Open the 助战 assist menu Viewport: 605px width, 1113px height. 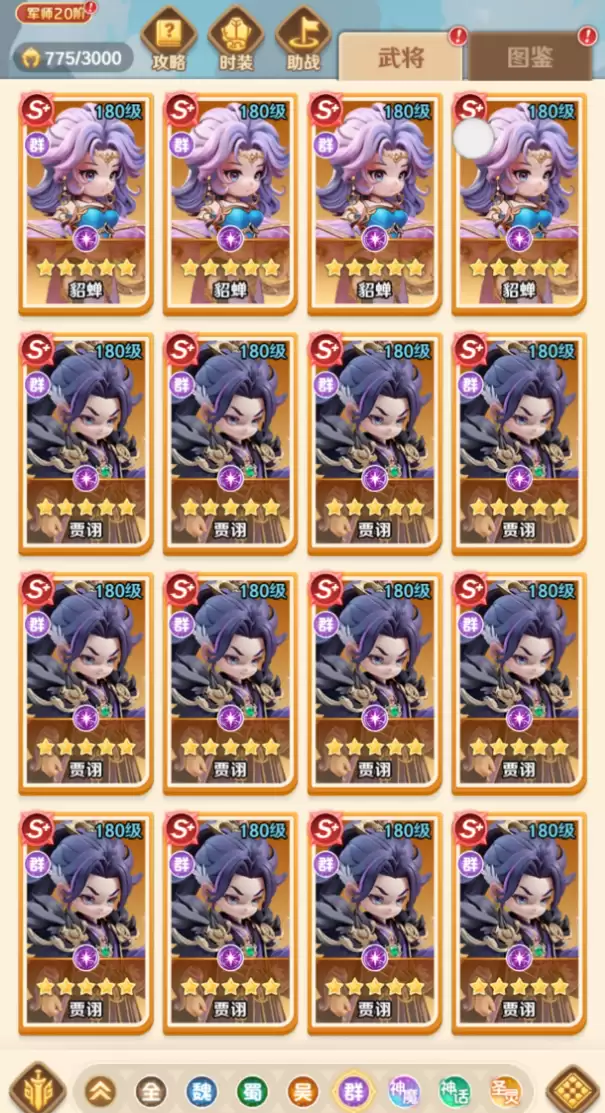click(x=303, y=40)
